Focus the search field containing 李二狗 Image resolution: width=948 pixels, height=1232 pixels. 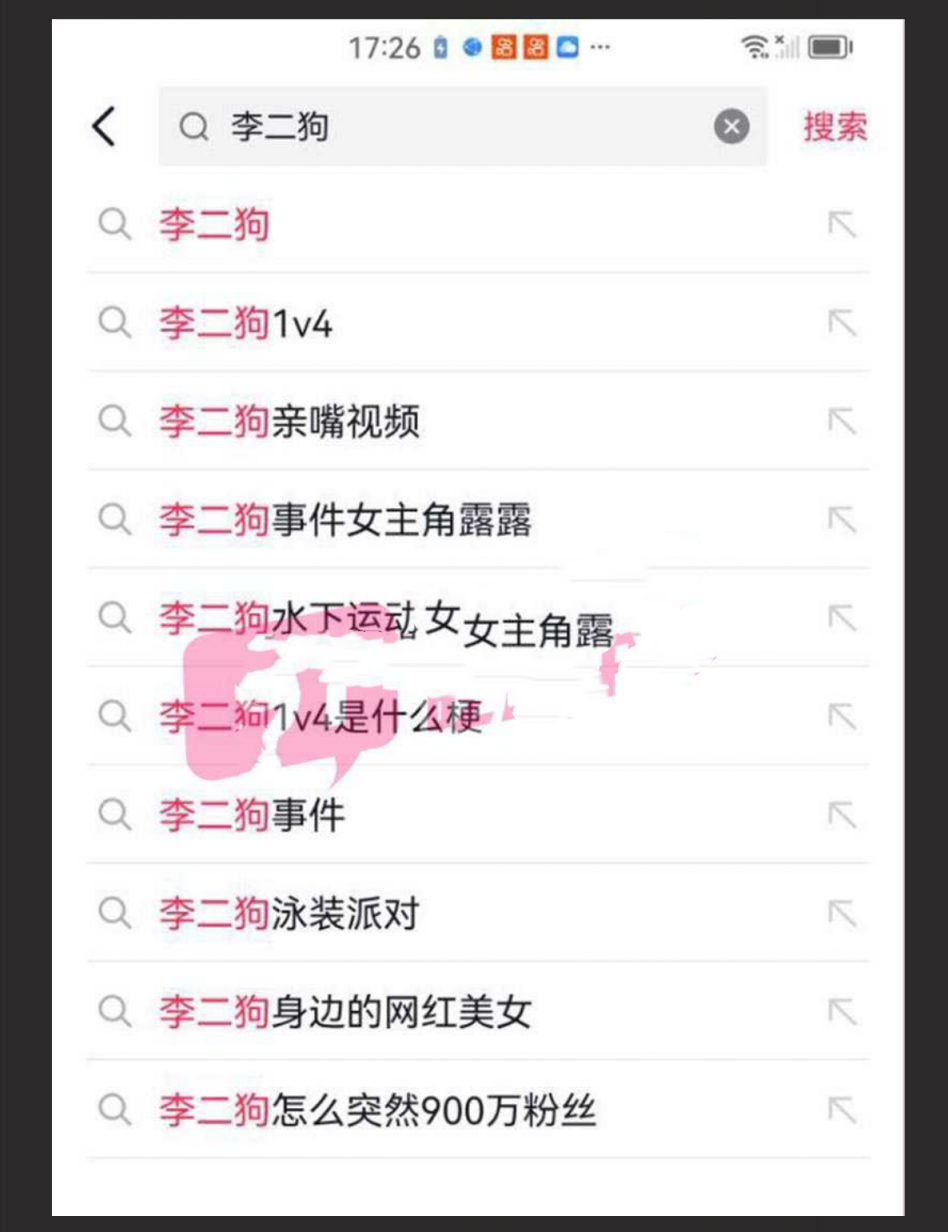pos(440,127)
